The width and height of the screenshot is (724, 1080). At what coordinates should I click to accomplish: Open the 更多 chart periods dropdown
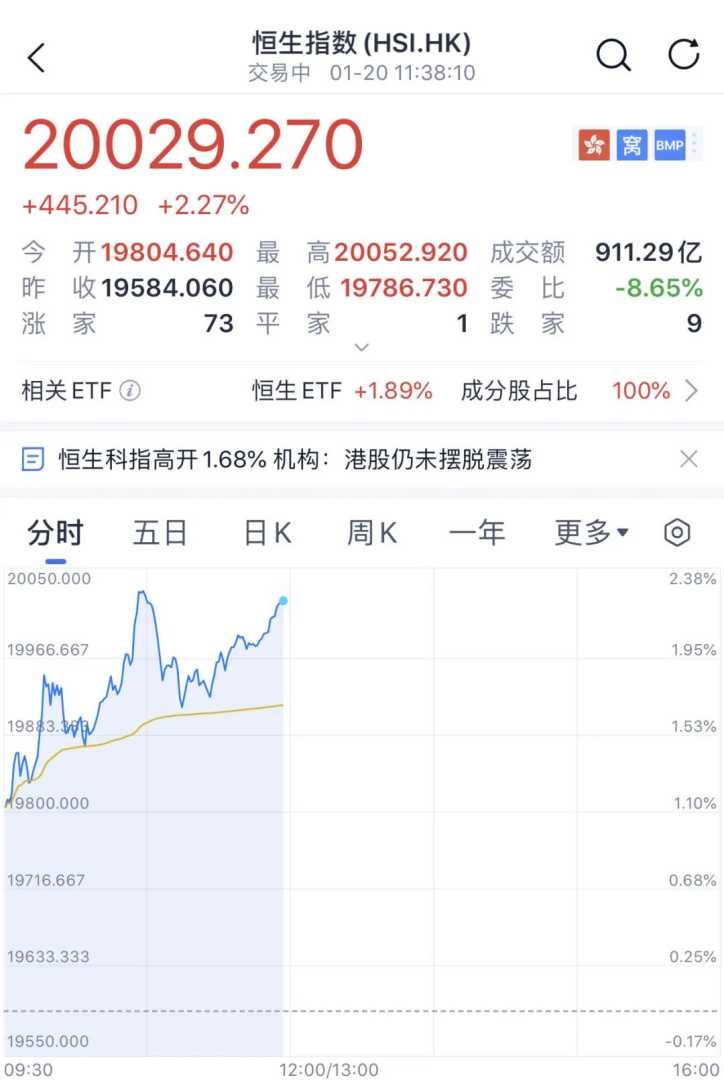coord(591,533)
